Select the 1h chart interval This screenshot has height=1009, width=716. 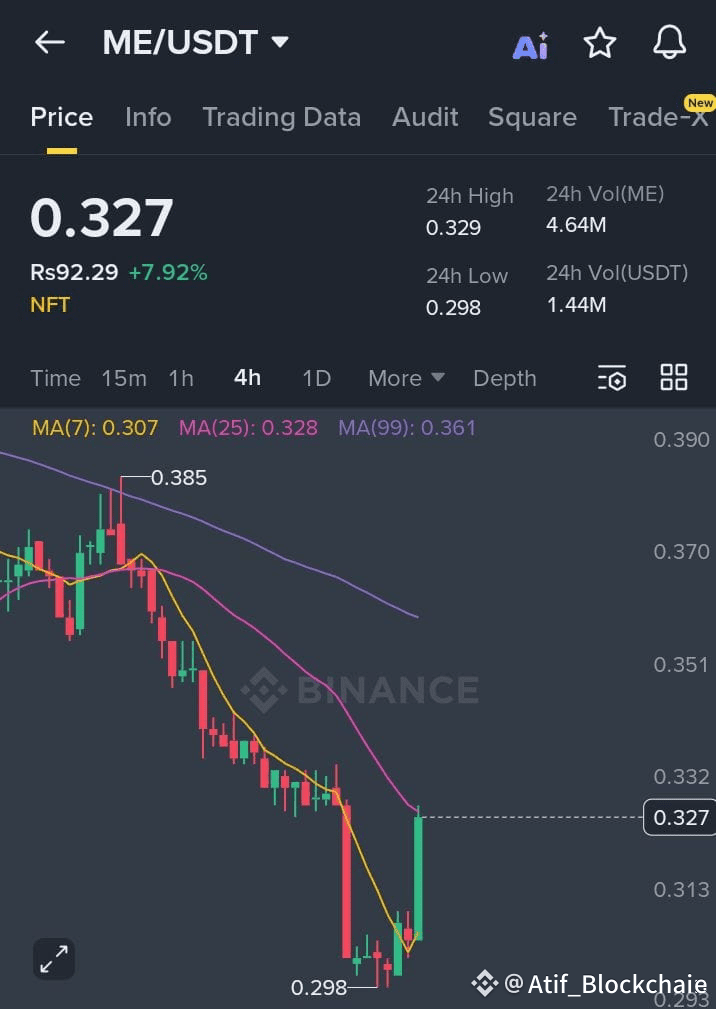(181, 378)
